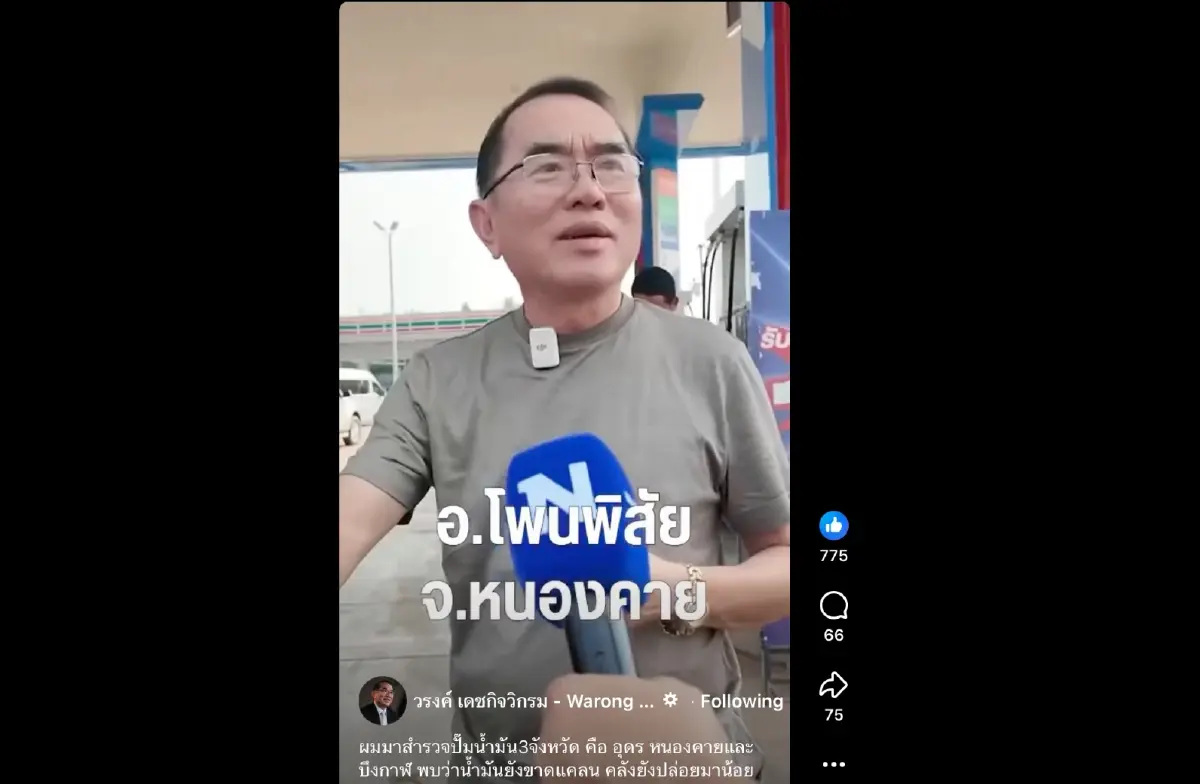
Task: Open the three-dot more options menu
Action: (833, 764)
